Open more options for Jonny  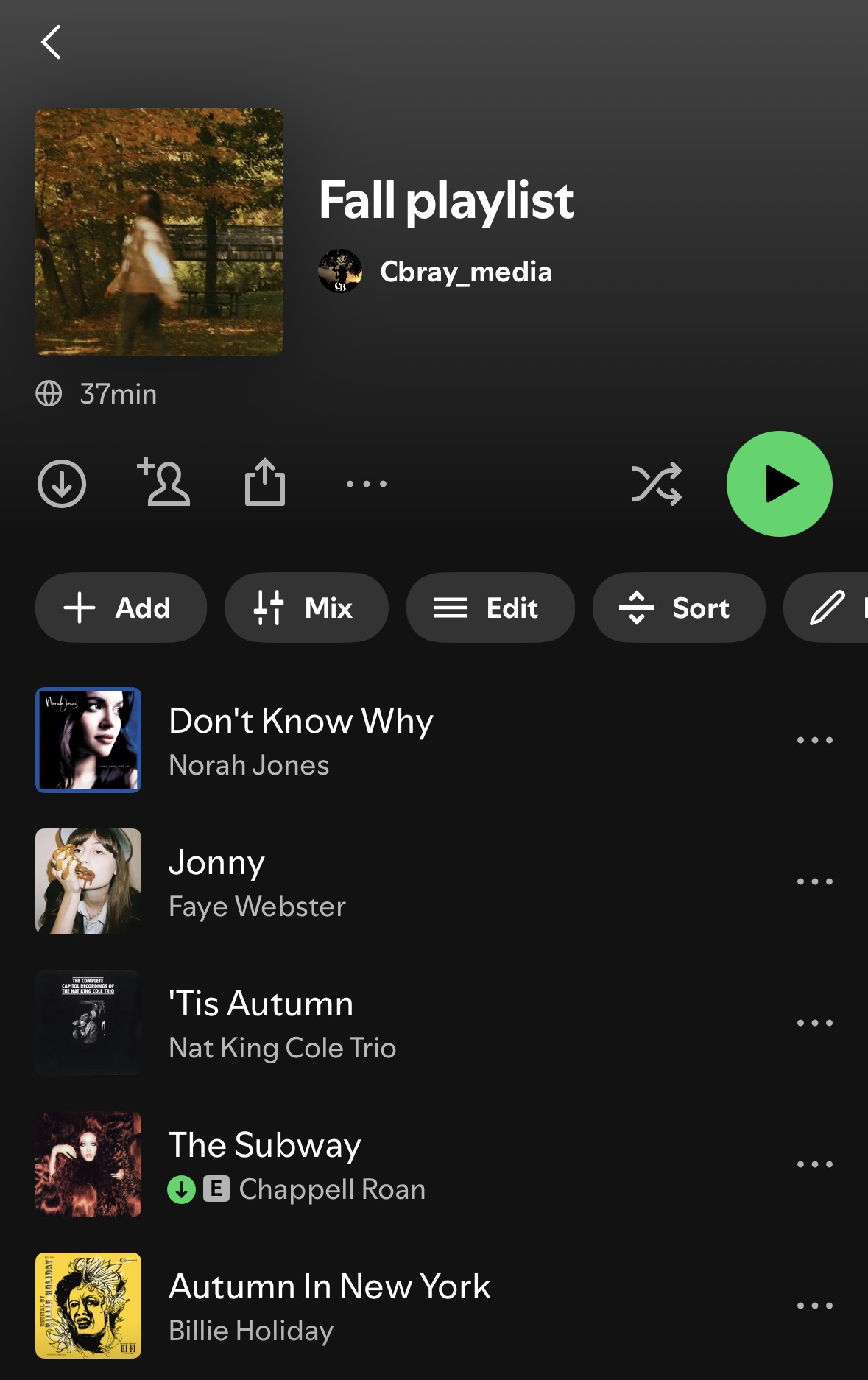814,881
